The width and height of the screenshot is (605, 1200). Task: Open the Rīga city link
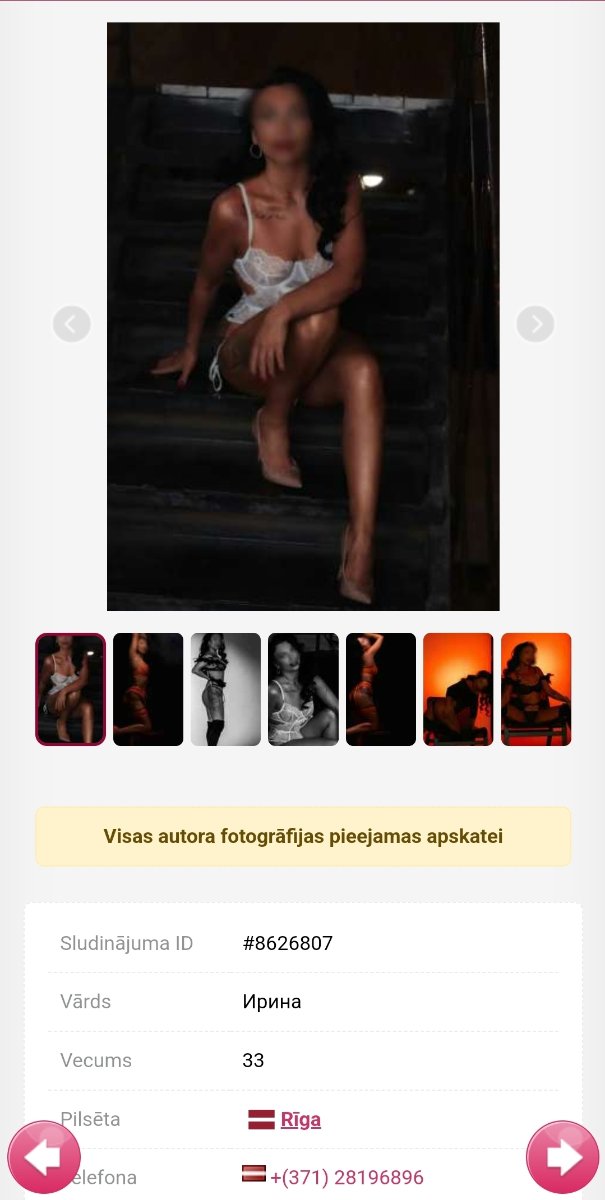pyautogui.click(x=300, y=1120)
